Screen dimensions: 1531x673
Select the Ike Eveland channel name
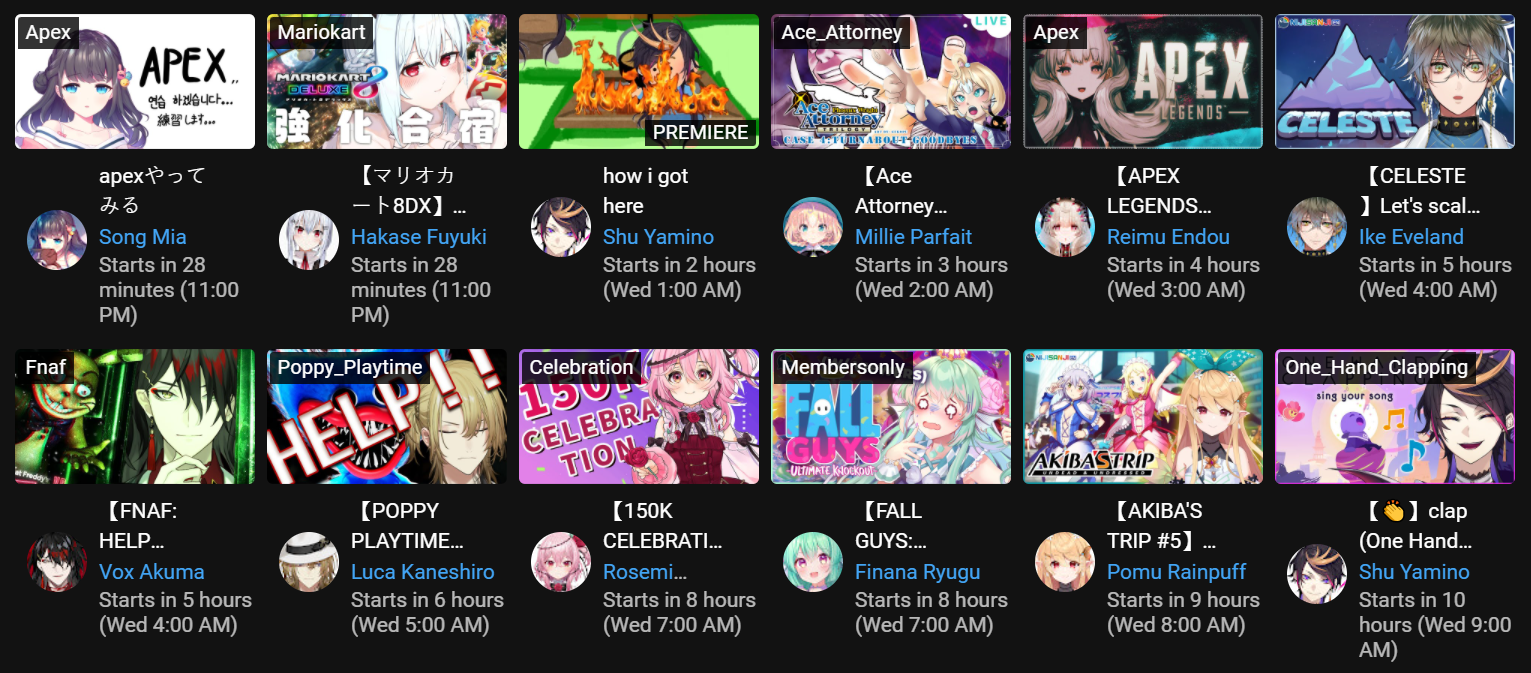click(1411, 237)
